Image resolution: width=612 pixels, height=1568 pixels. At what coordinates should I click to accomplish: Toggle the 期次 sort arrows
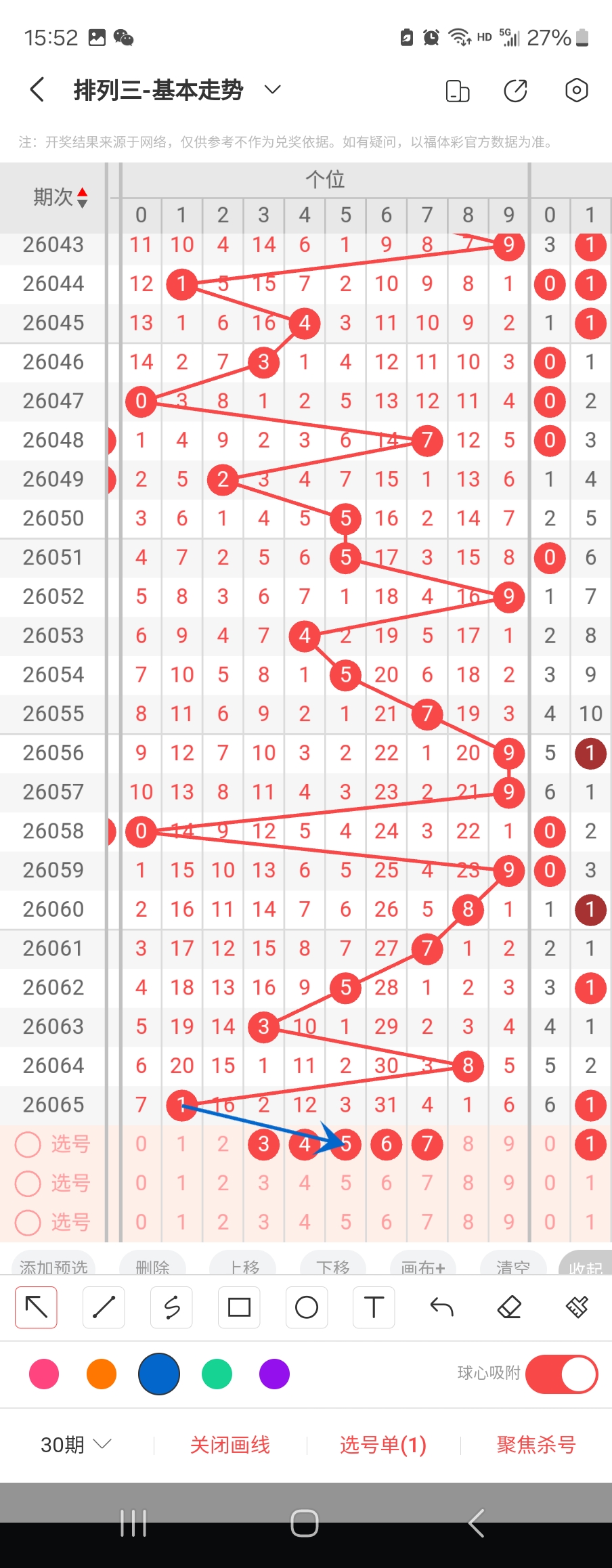pos(82,197)
